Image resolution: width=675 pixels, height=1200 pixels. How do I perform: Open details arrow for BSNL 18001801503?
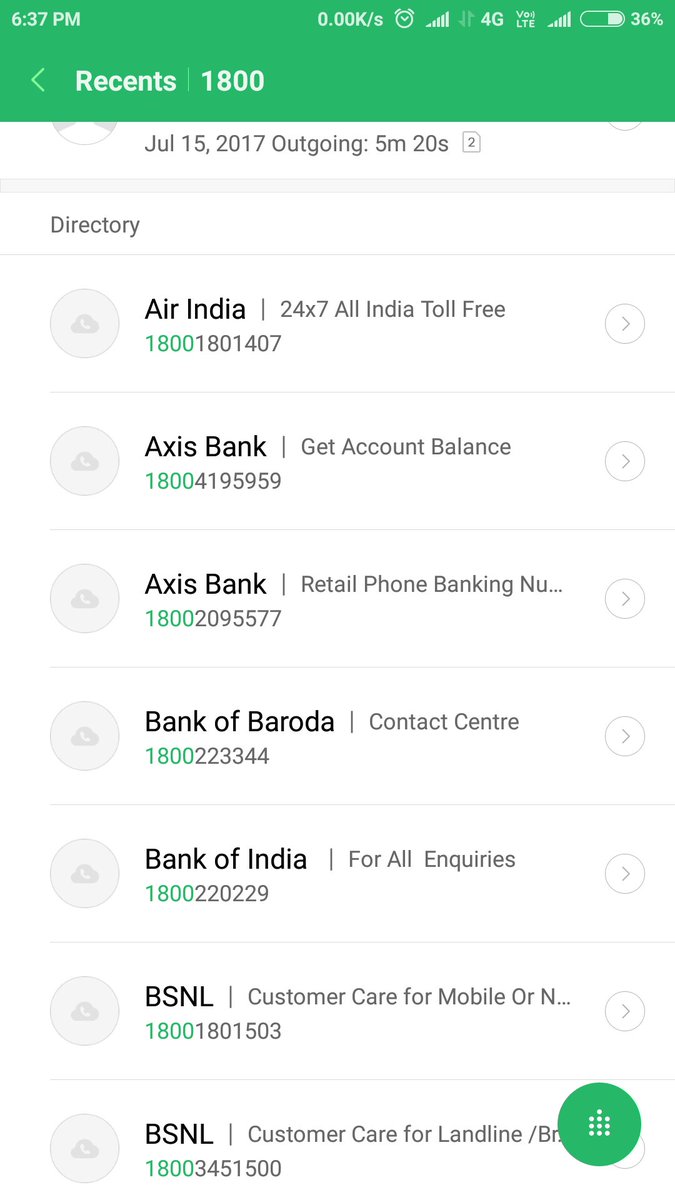coord(625,1011)
